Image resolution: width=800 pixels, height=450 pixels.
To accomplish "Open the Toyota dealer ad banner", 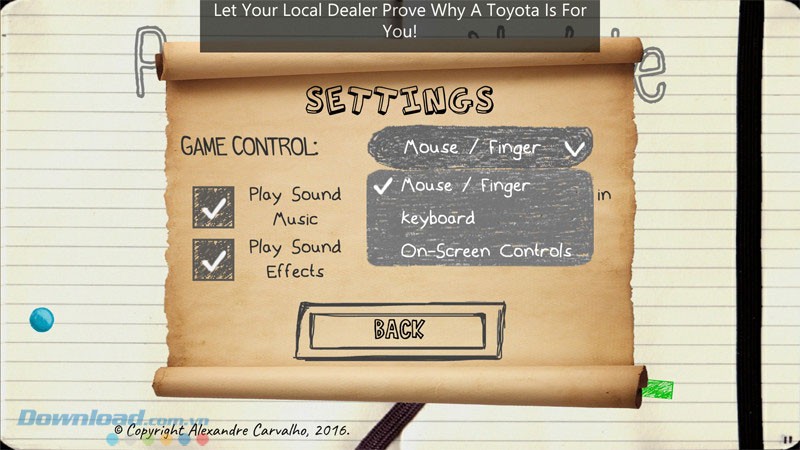I will pyautogui.click(x=400, y=21).
